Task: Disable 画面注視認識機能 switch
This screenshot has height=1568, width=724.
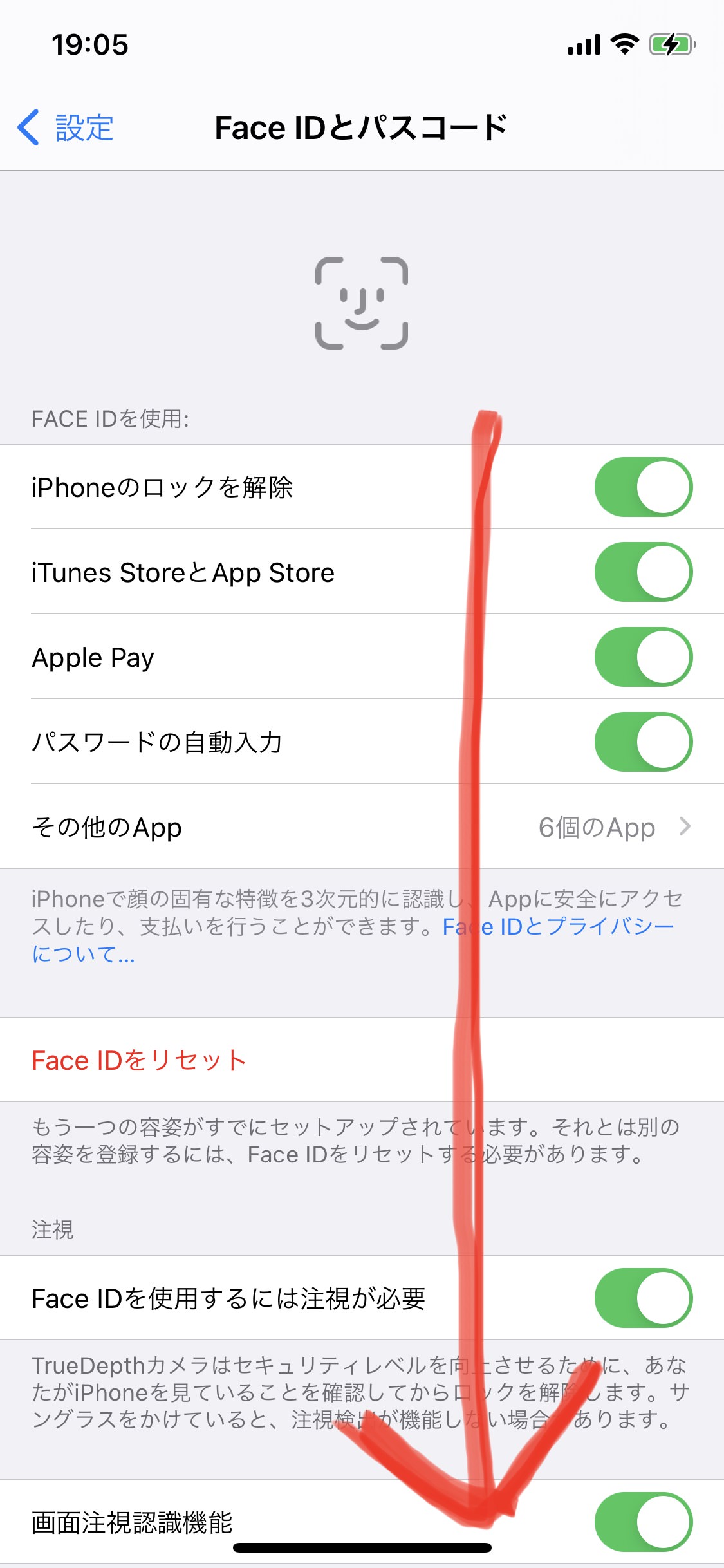Action: (x=643, y=1522)
